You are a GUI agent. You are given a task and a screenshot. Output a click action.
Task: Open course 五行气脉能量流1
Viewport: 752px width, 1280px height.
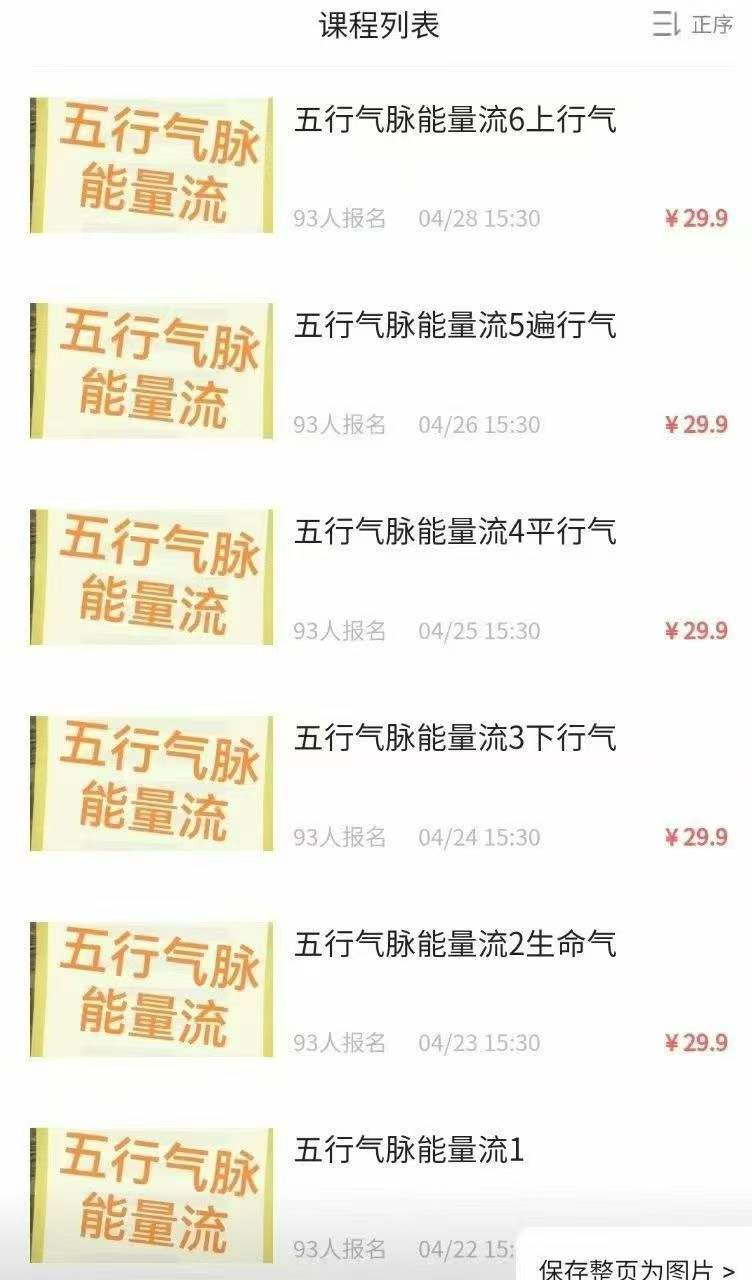point(408,1151)
